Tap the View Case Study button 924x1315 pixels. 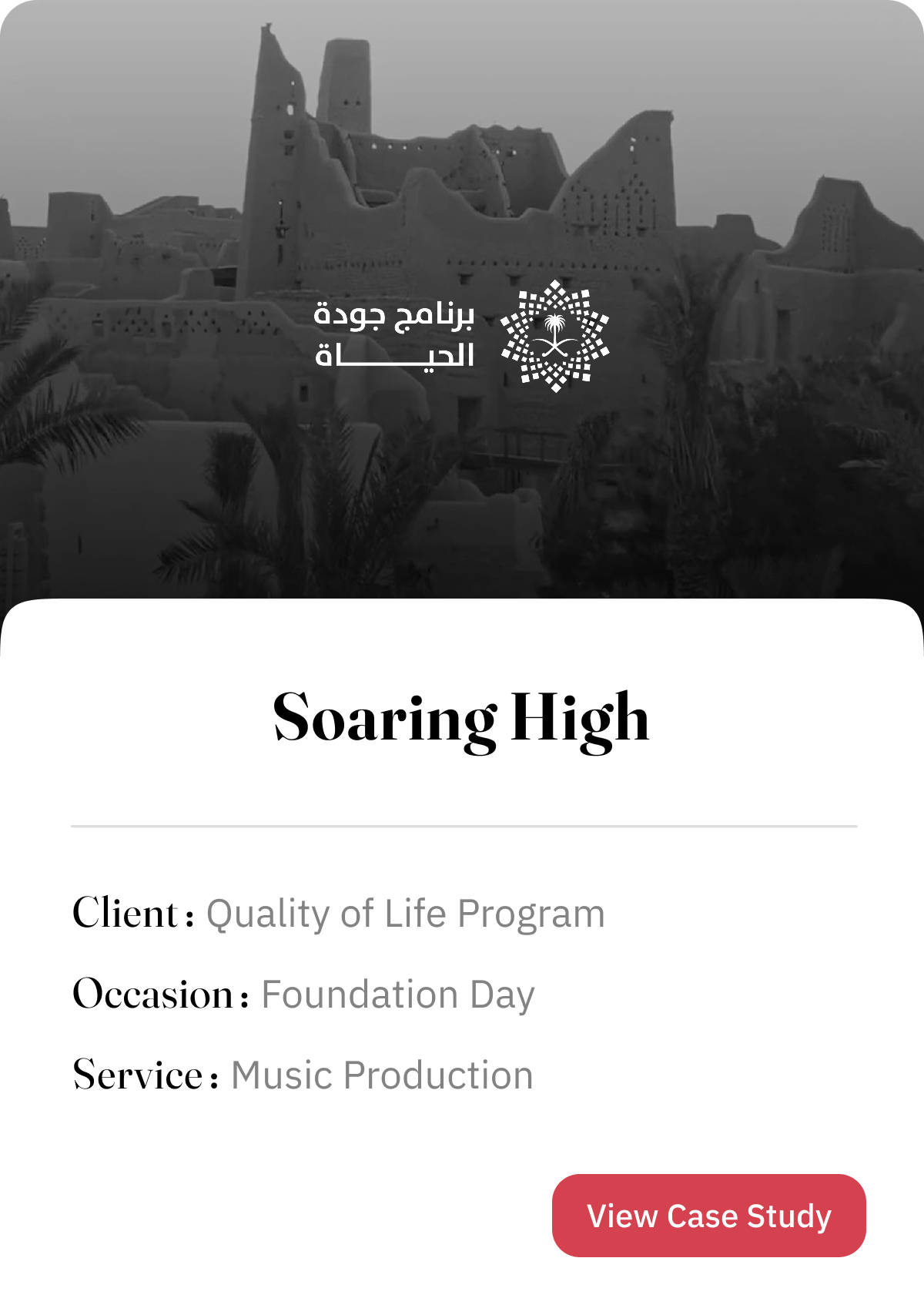pos(708,1216)
